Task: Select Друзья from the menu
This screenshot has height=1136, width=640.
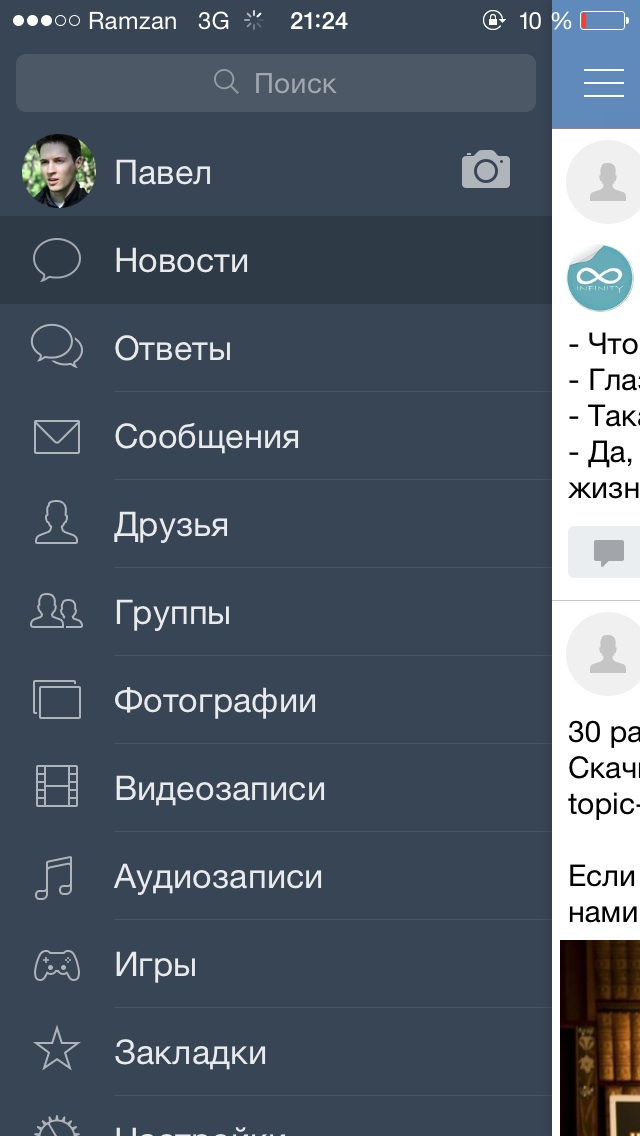Action: pos(171,524)
